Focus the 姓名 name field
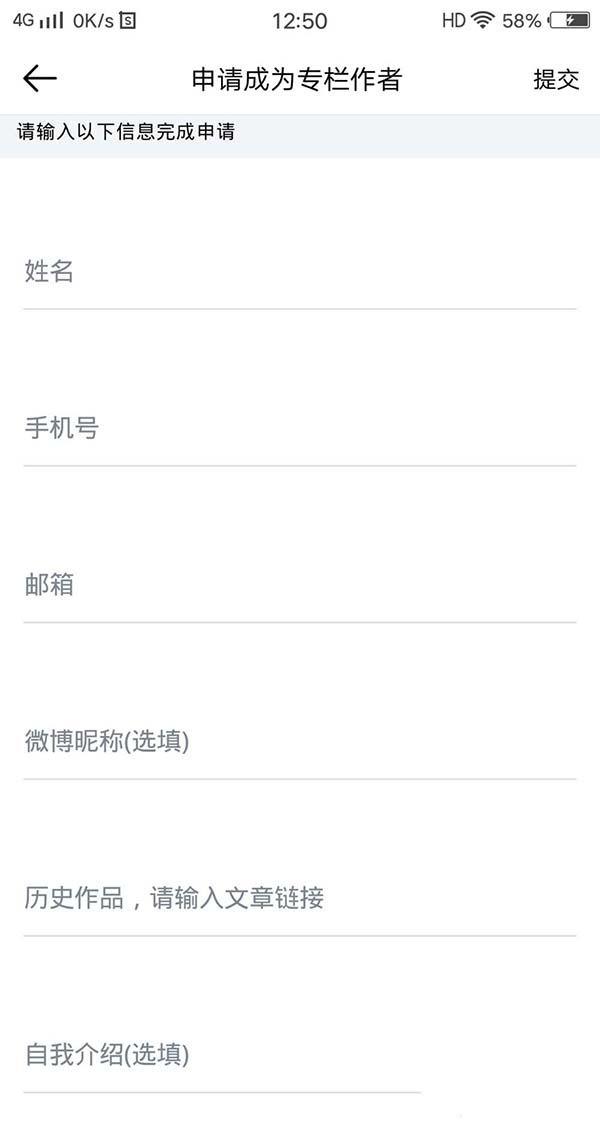The width and height of the screenshot is (600, 1130). (299, 272)
